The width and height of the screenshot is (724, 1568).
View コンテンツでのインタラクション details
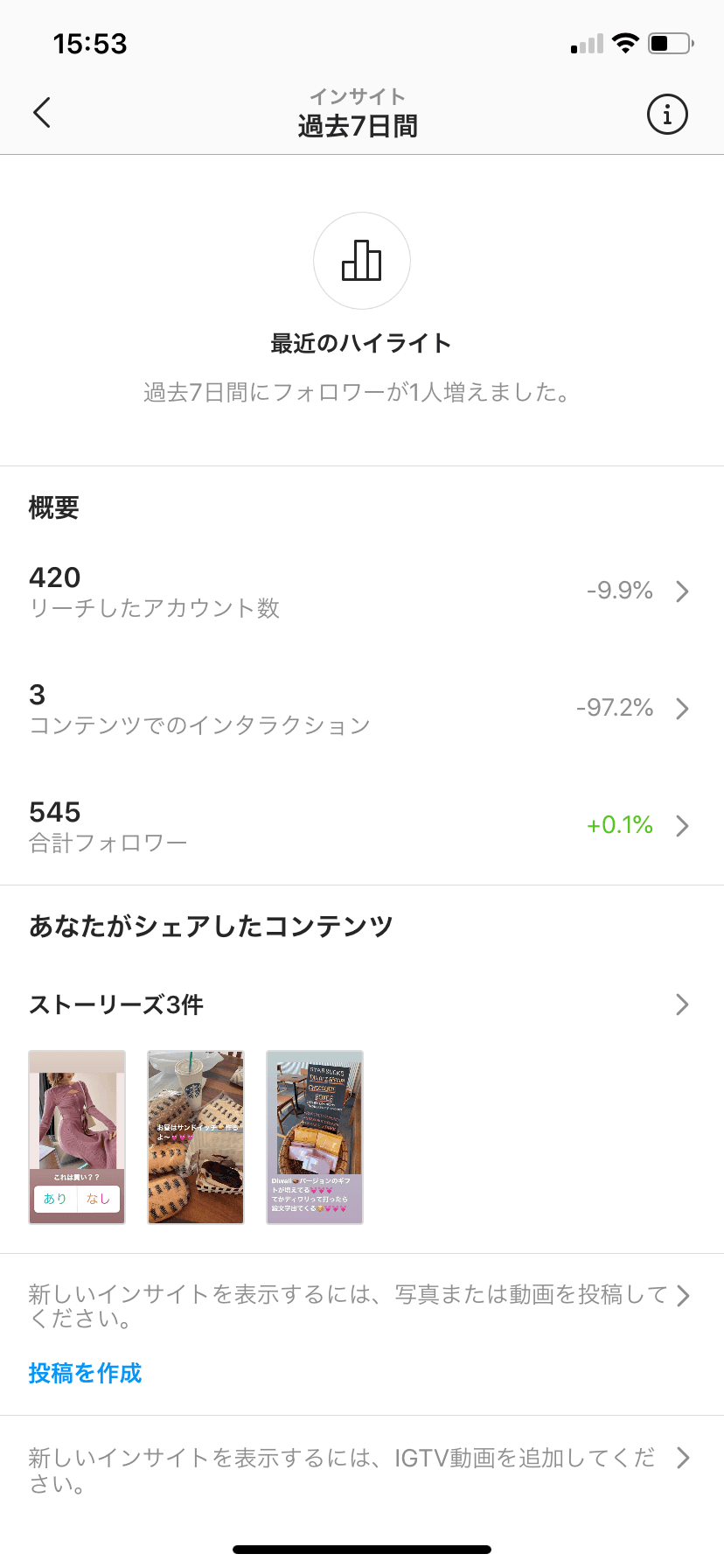click(359, 709)
